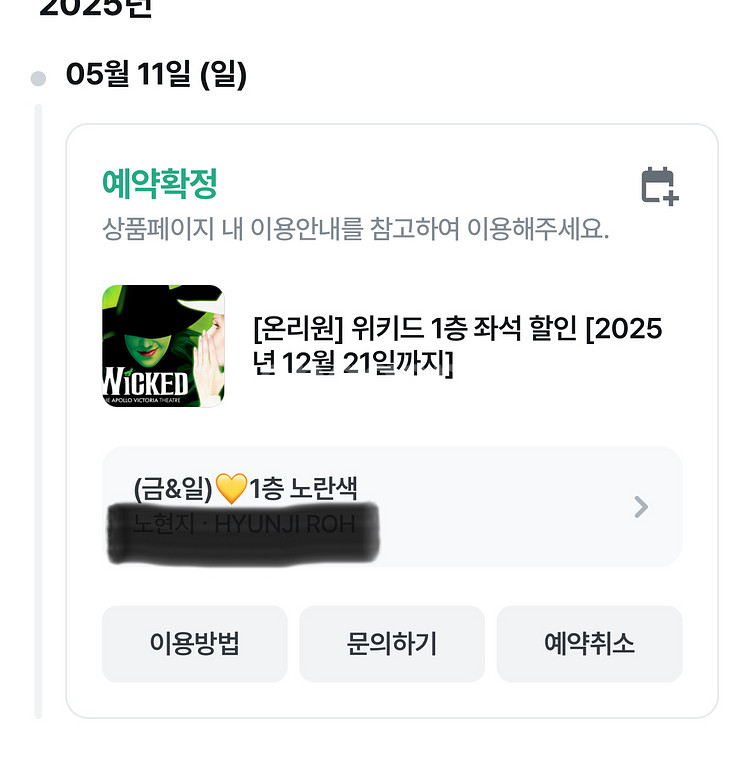Tap the 이용방법 button
Screen dimensions: 750x758
194,644
